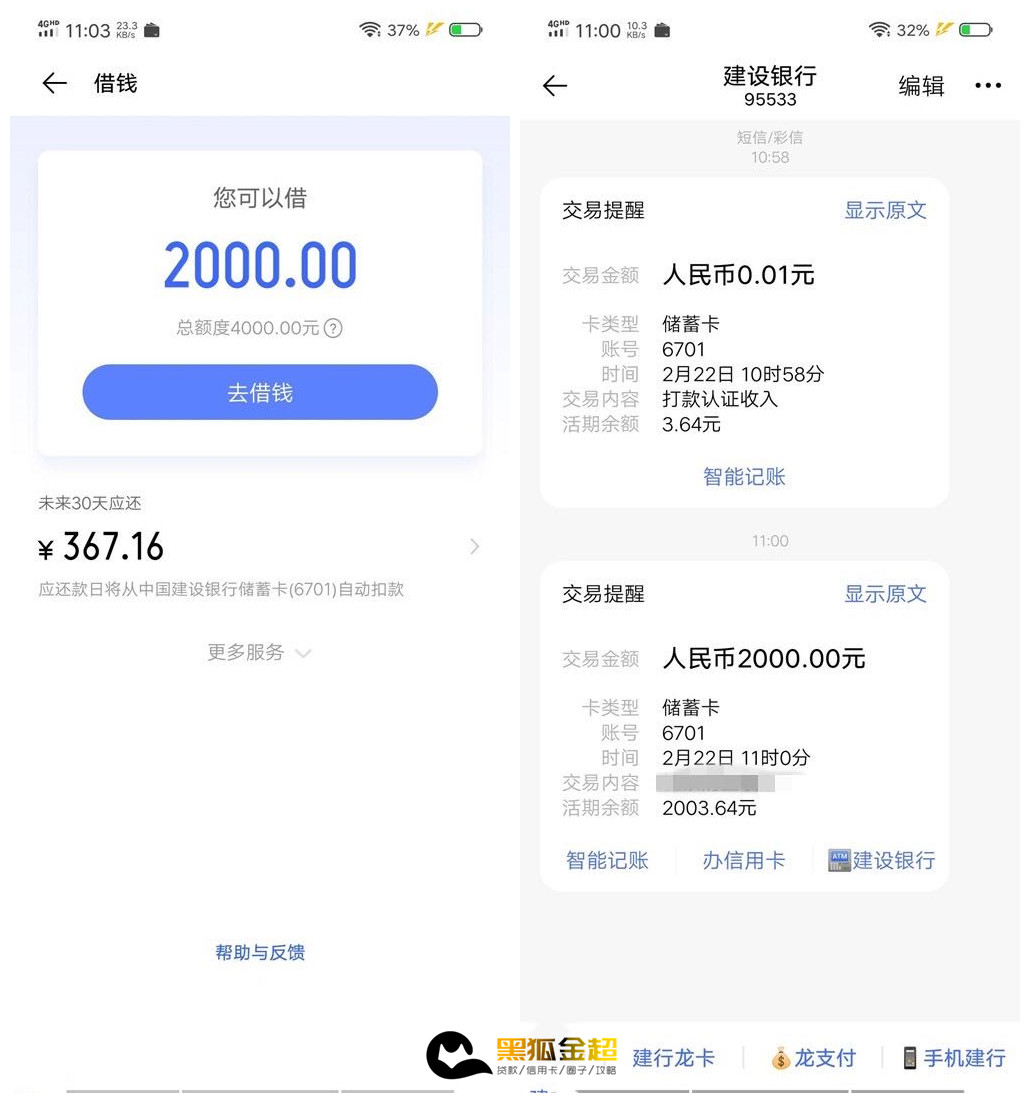
Task: Open repayment details via chevron next to ¥367.16
Action: 474,546
